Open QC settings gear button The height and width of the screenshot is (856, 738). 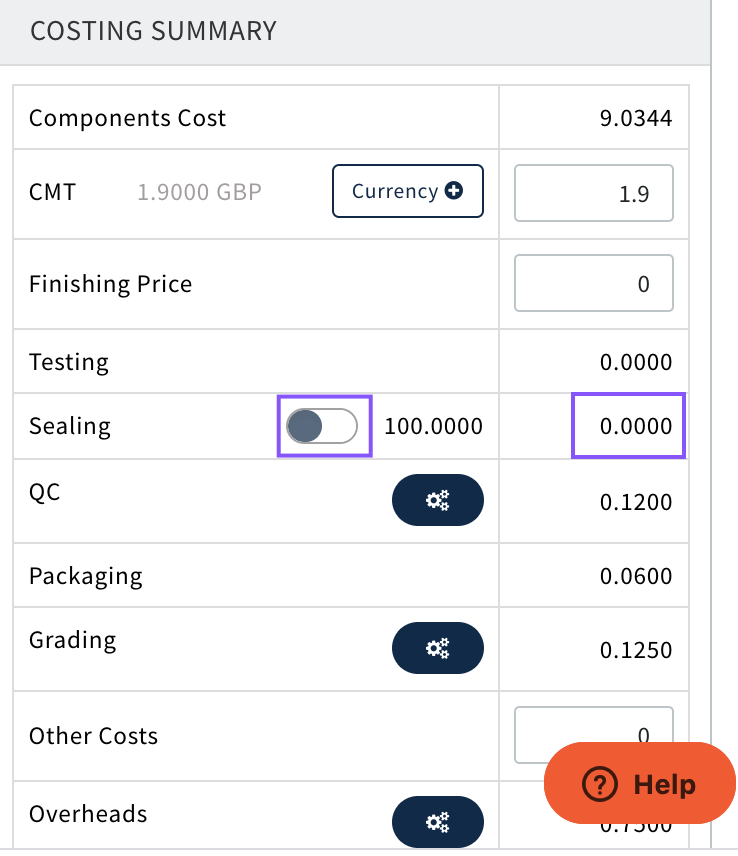[438, 500]
